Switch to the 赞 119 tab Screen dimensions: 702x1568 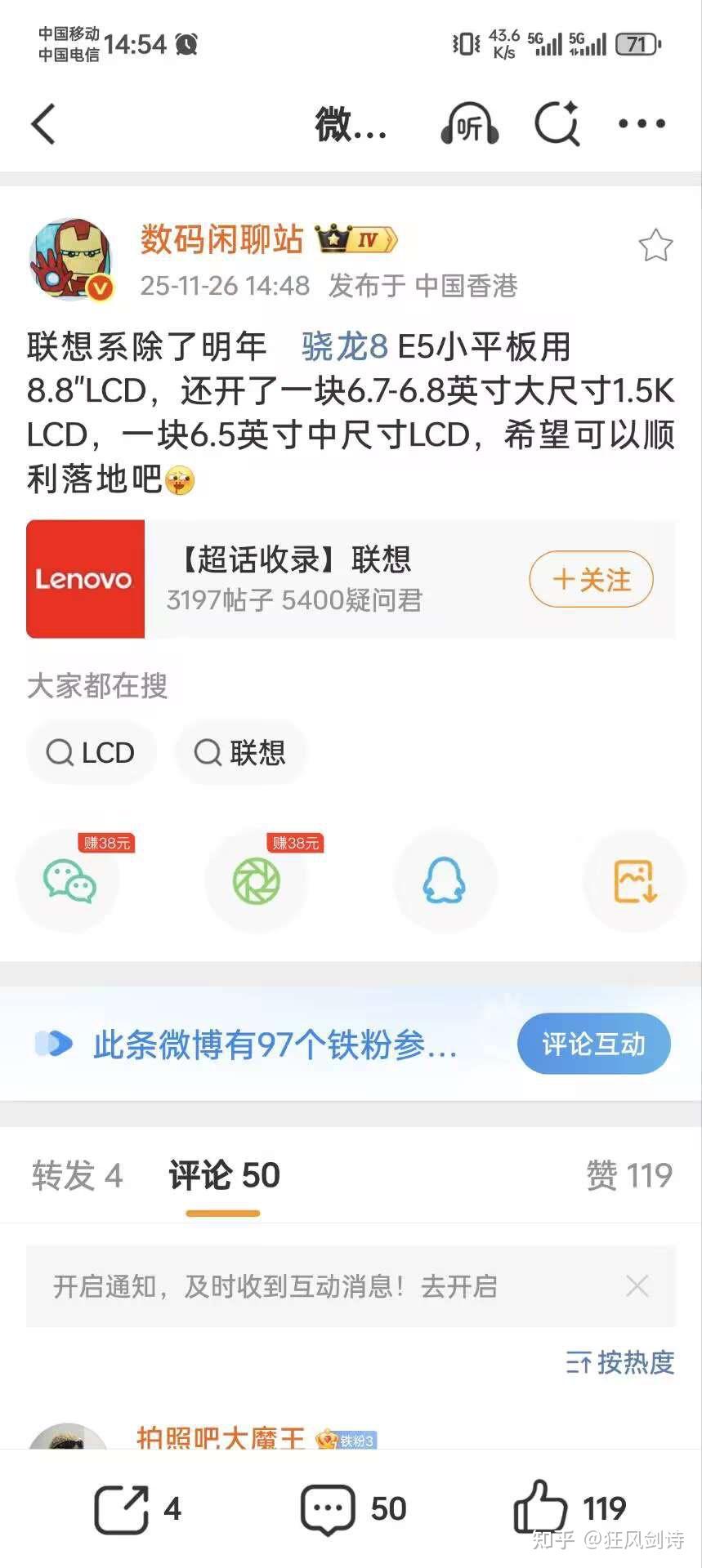pos(629,1174)
